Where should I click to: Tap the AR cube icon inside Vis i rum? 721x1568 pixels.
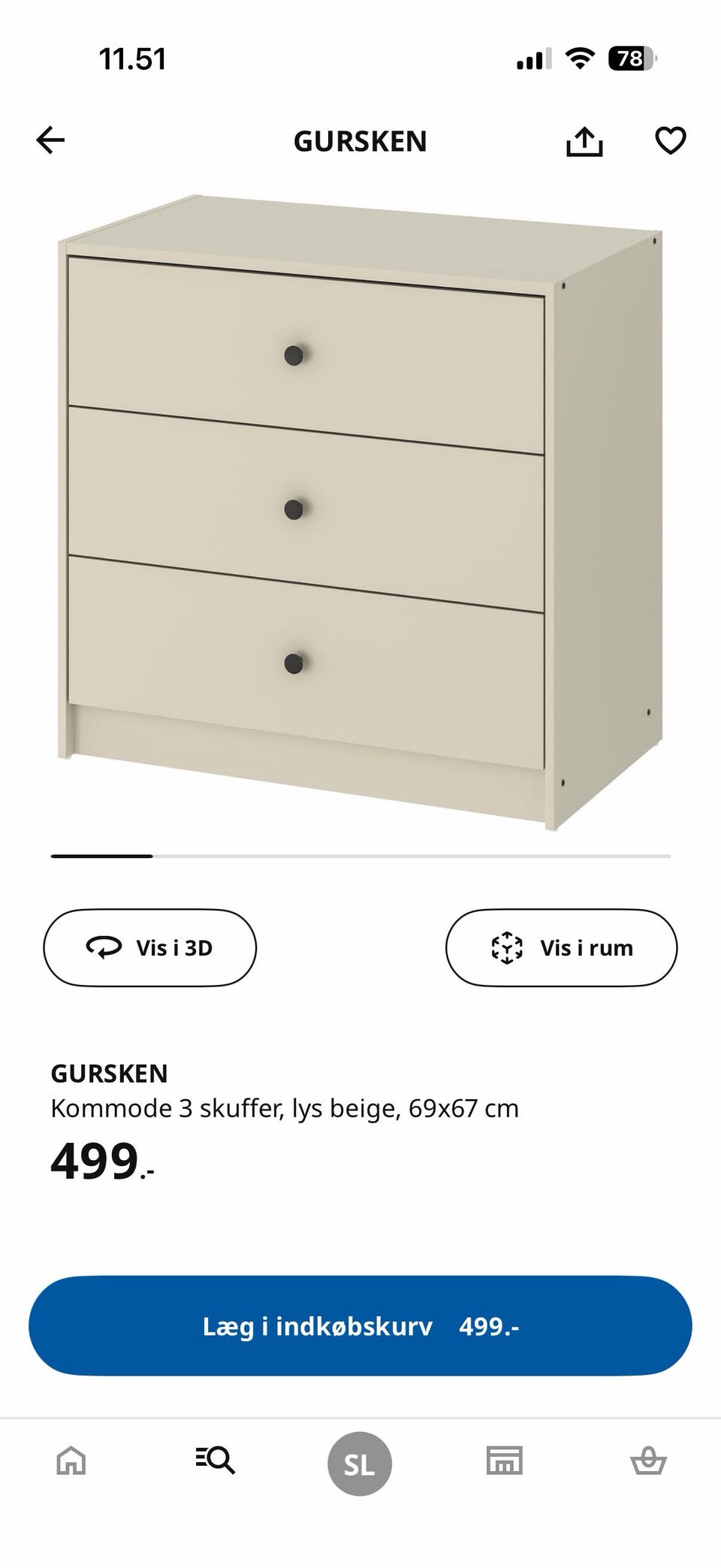(x=508, y=947)
